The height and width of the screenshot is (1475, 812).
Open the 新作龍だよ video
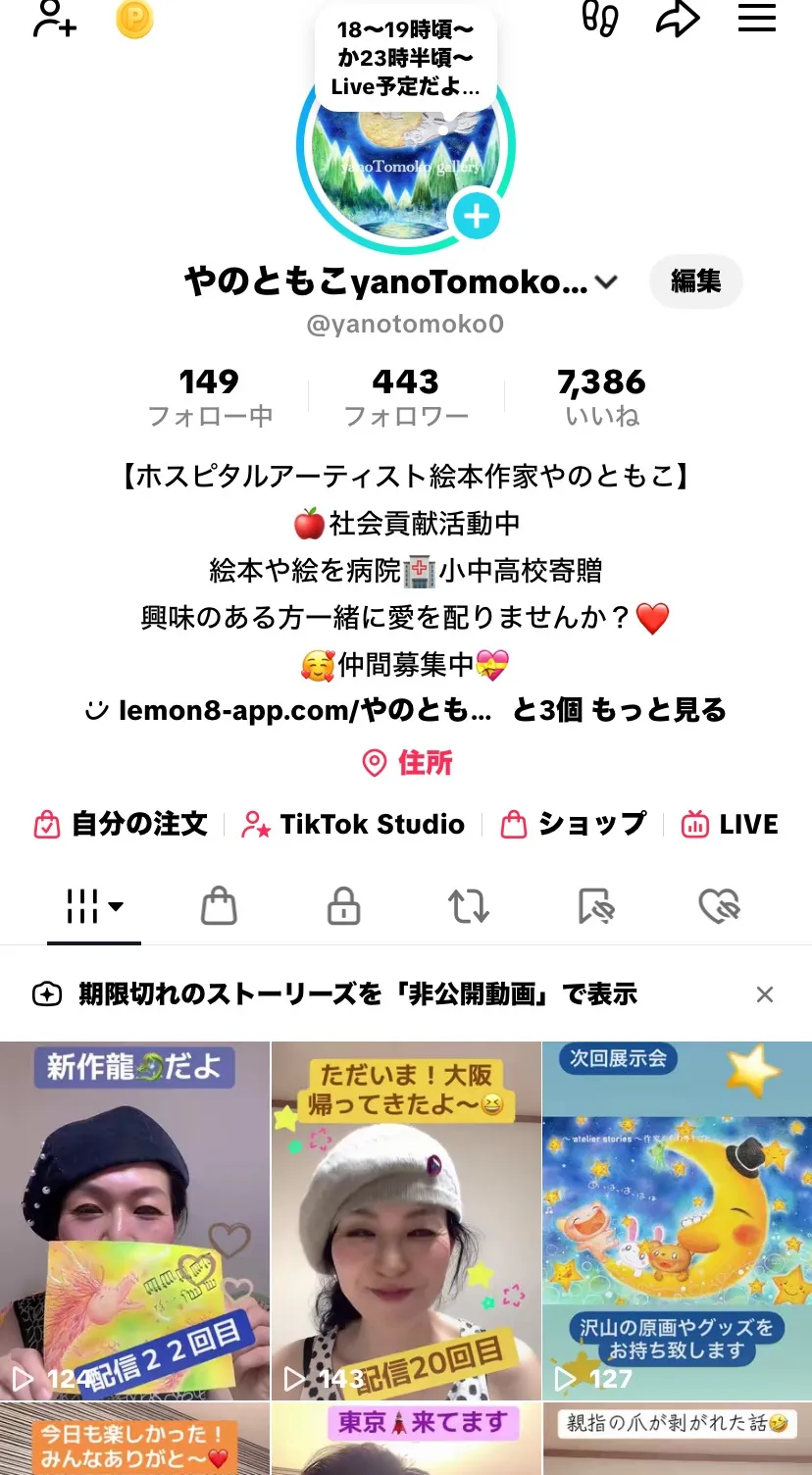click(x=134, y=1221)
